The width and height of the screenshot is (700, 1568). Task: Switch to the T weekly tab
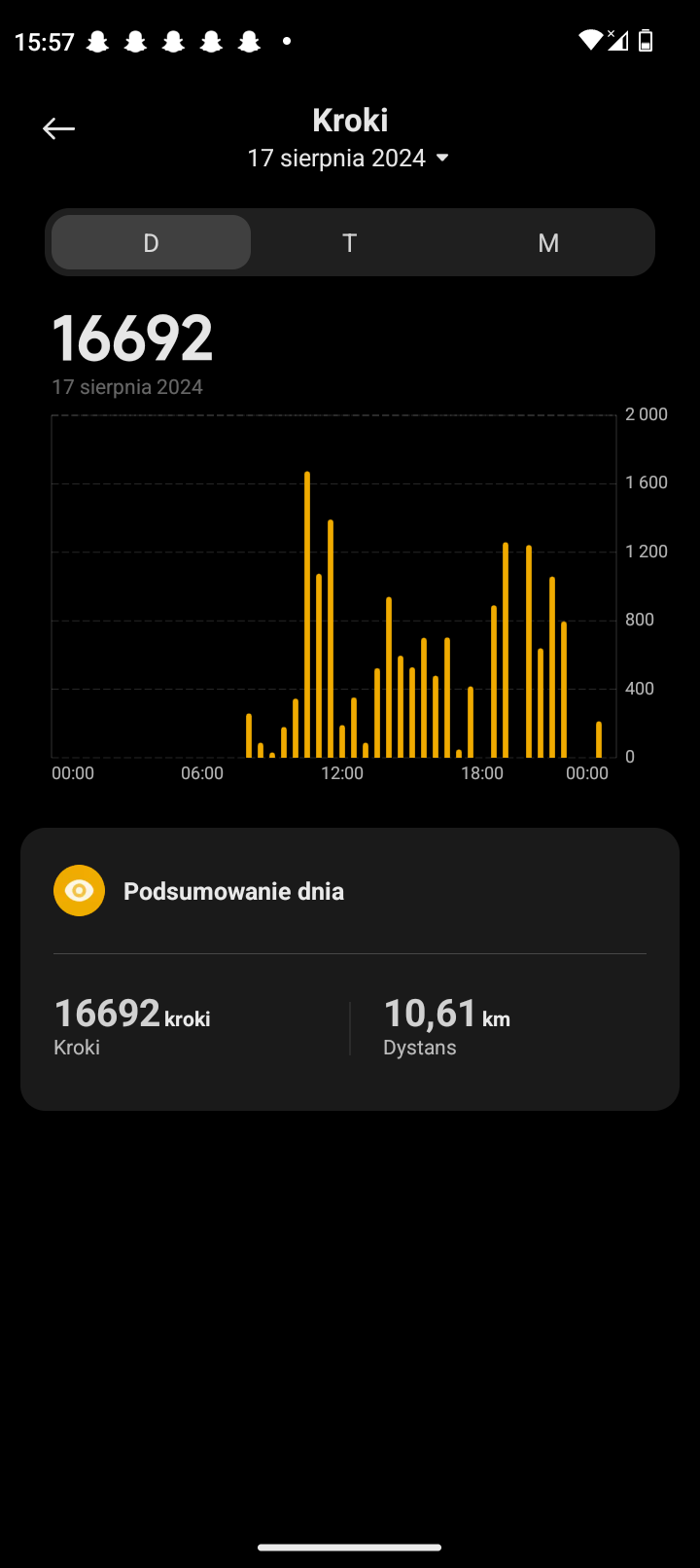click(x=350, y=242)
